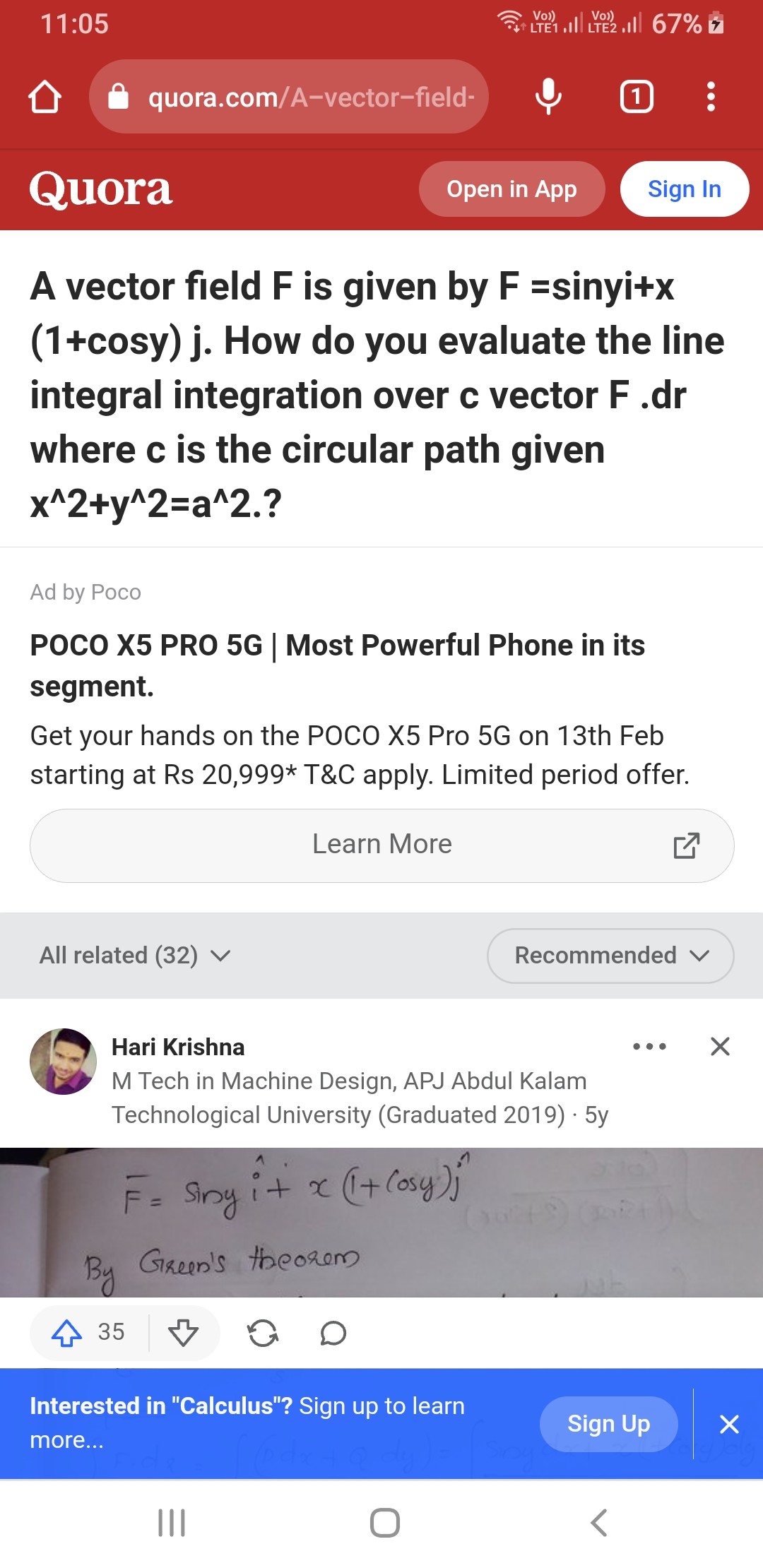
Task: Open Hari Krishna's profile picture
Action: pyautogui.click(x=63, y=1061)
